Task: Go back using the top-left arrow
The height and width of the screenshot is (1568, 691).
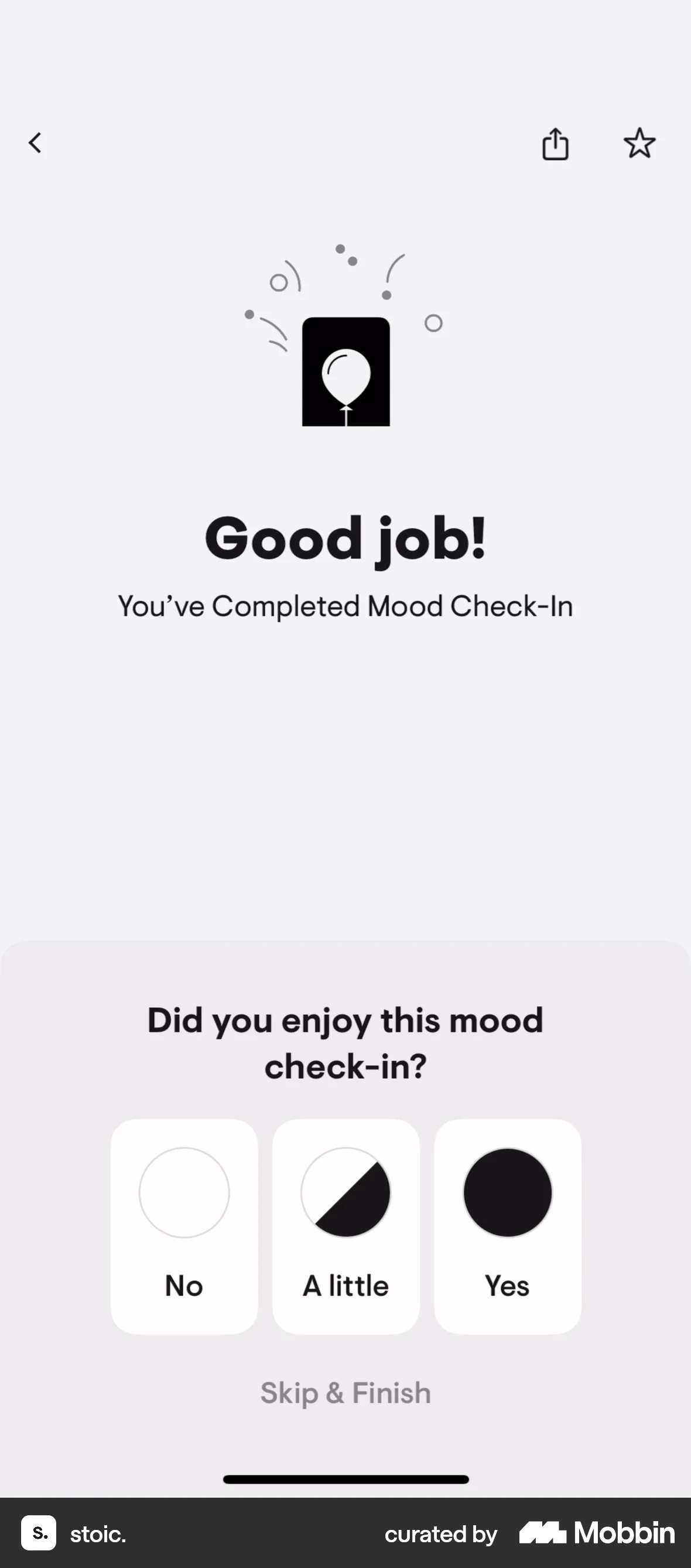Action: click(35, 143)
